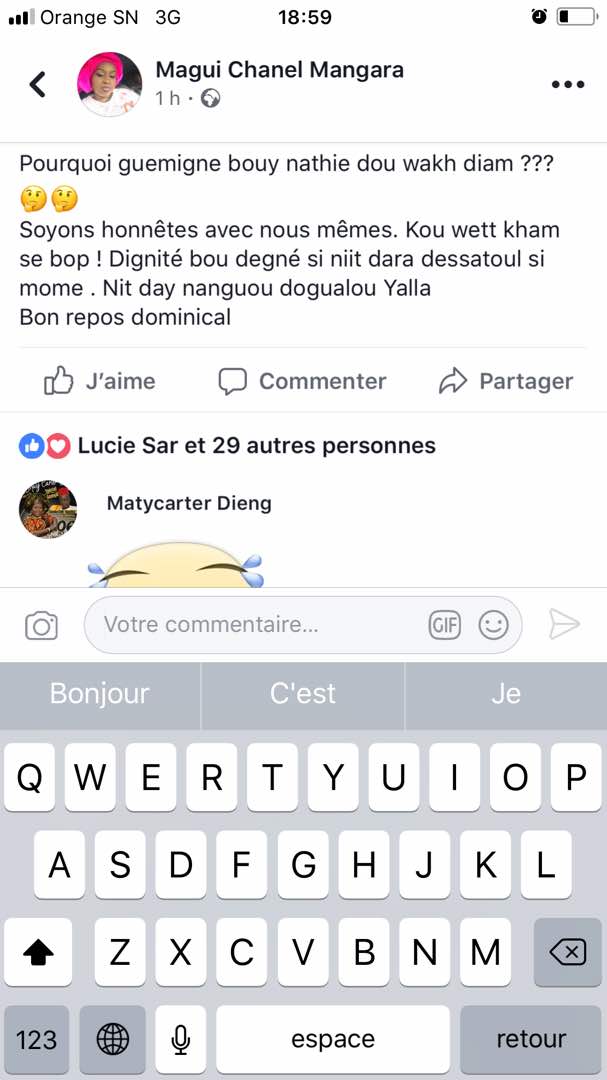
Task: Start dictation with the microphone key
Action: 181,1040
